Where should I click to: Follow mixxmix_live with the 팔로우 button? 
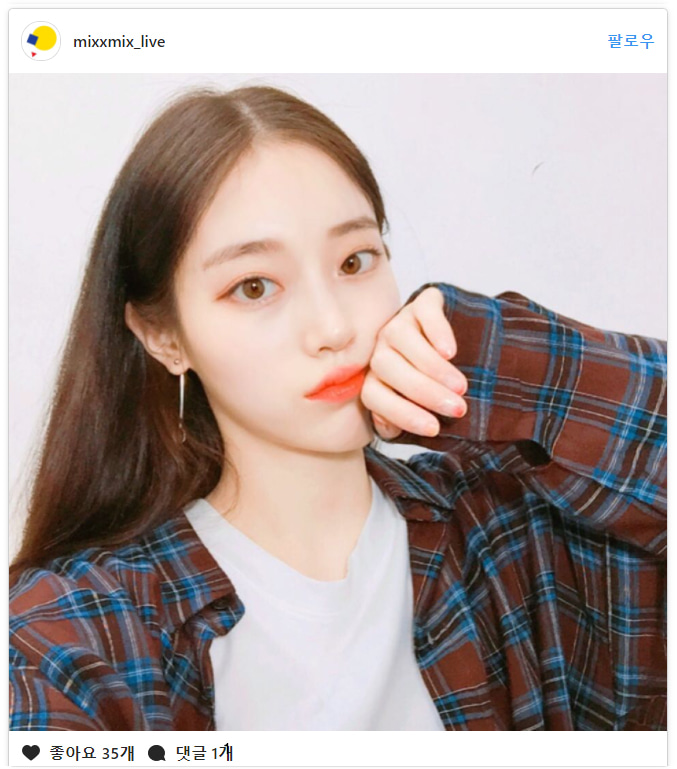[630, 41]
